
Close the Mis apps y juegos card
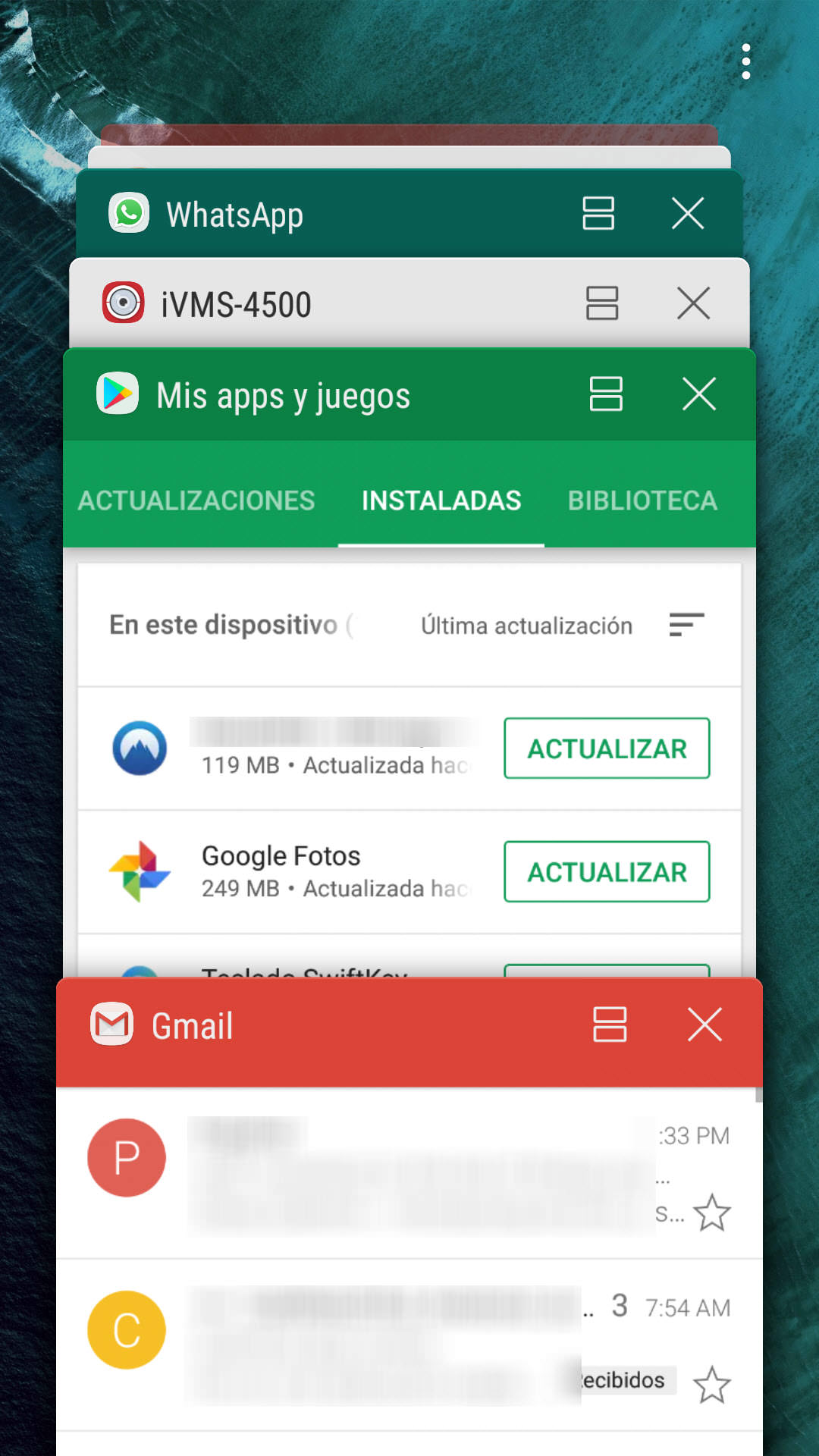click(698, 394)
